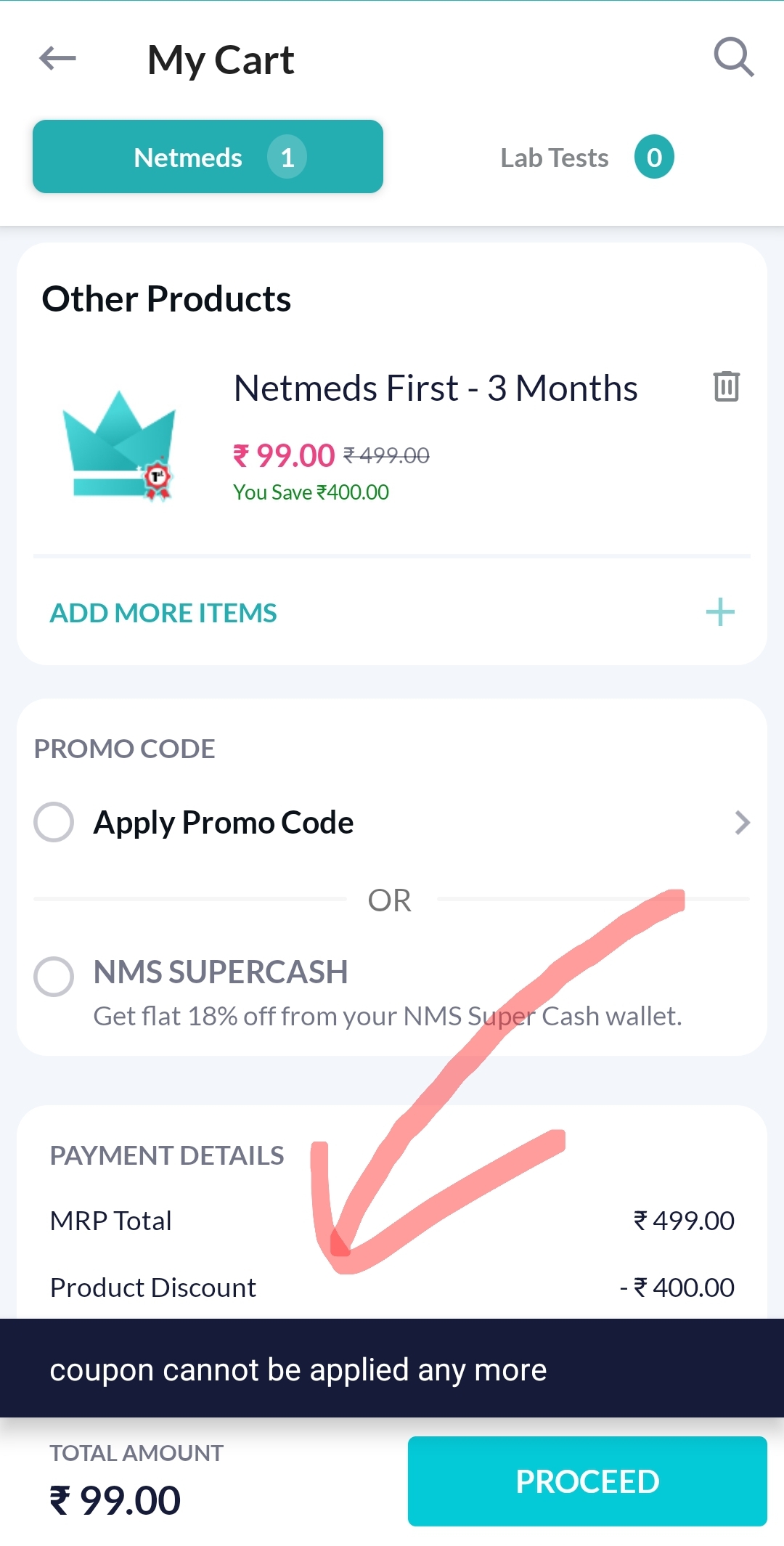This screenshot has width=784, height=1546.
Task: Open promo code list via chevron
Action: (x=741, y=823)
